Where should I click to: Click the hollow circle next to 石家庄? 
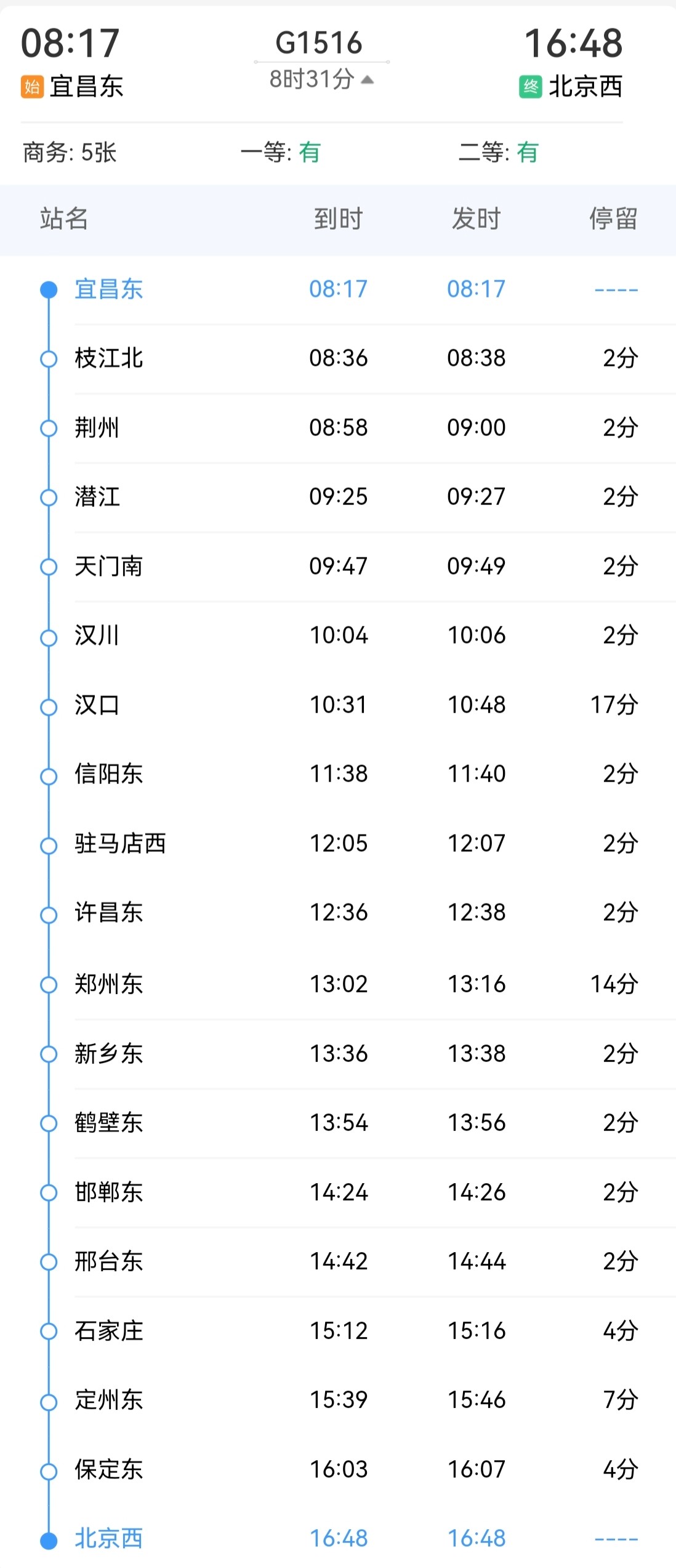47,1331
